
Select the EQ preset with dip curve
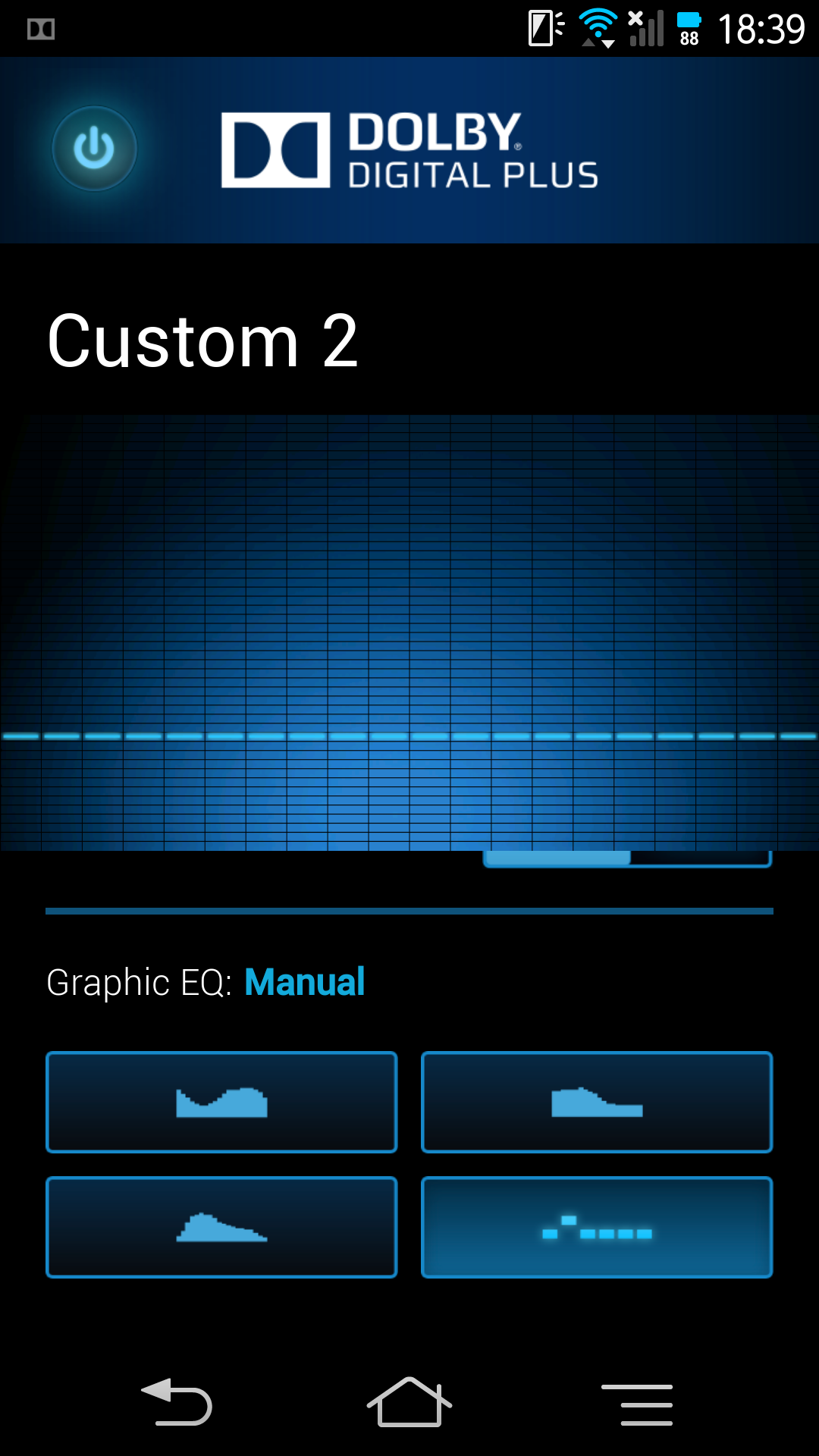(x=221, y=1102)
